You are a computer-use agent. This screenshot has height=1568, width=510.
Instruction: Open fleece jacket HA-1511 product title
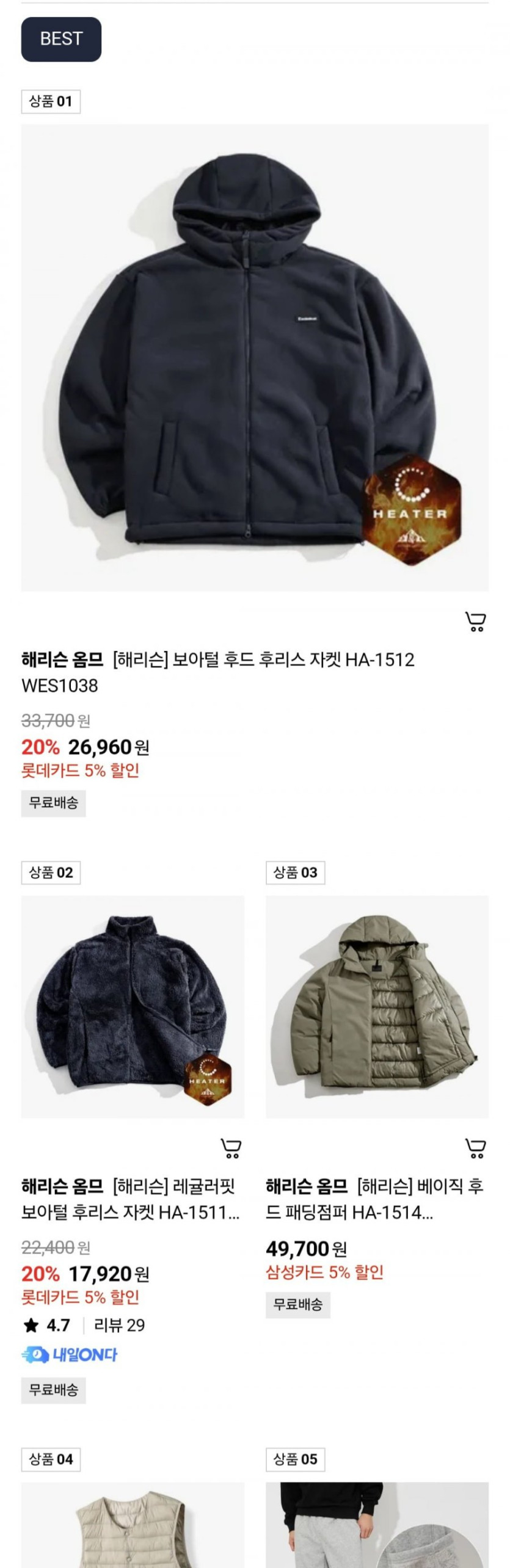(131, 1199)
